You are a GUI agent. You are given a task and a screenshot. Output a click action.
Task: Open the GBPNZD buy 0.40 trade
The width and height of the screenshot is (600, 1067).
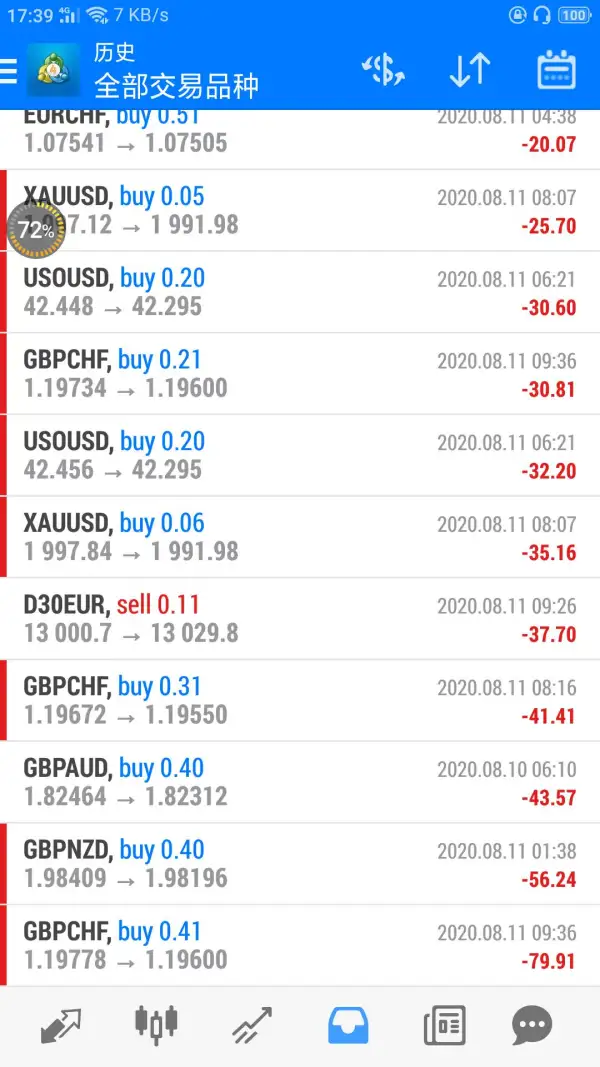pos(300,865)
